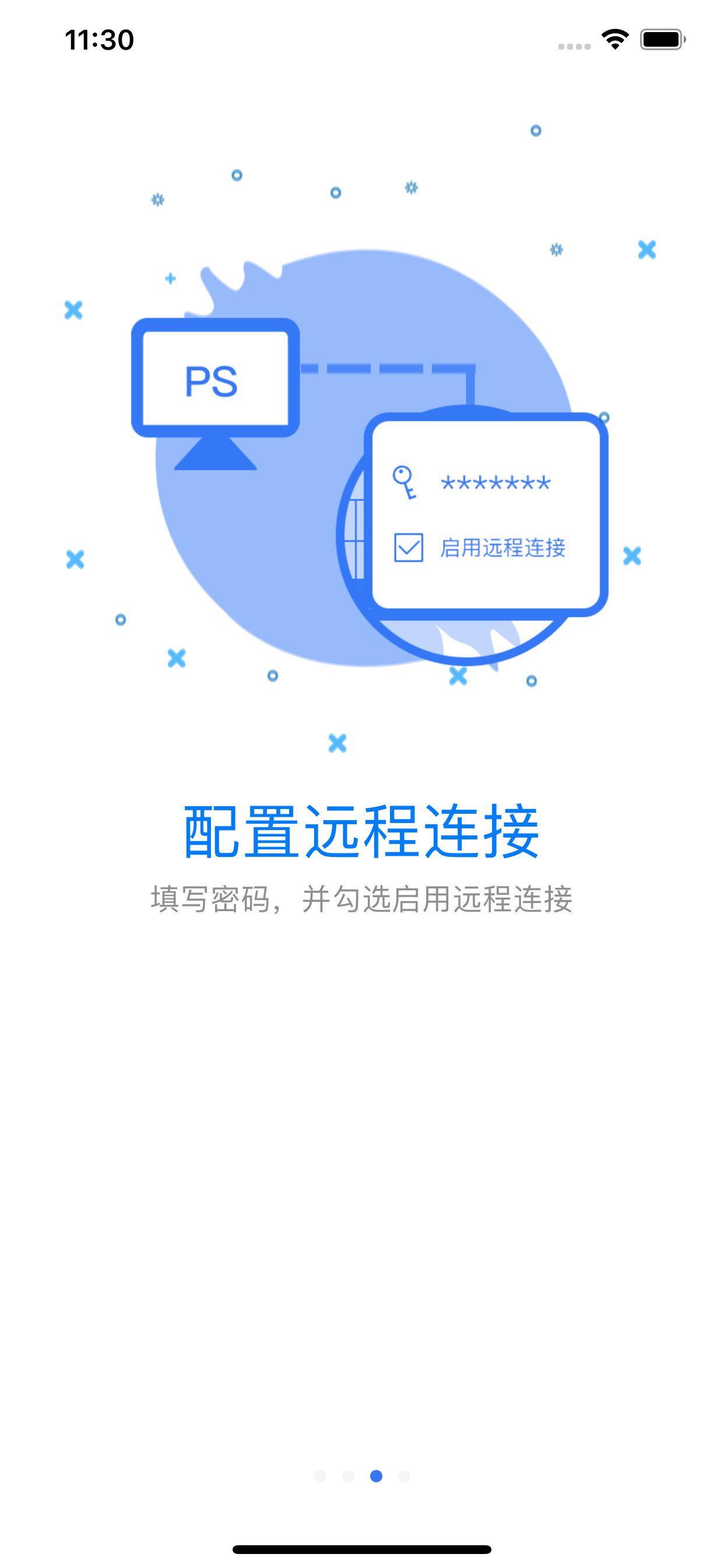Toggle the remote connection checkbox off
724x1568 pixels.
(x=409, y=547)
